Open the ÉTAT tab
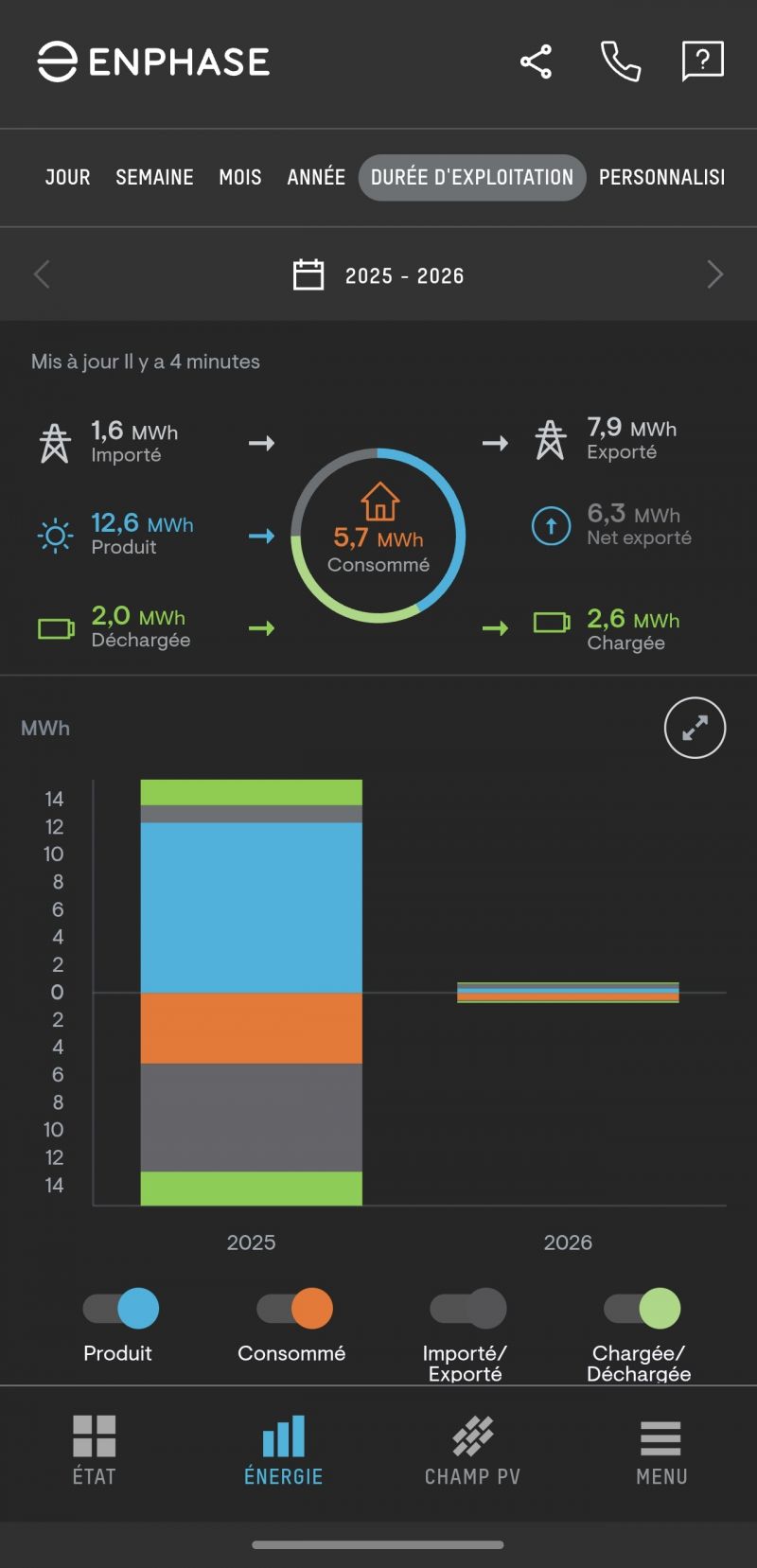The width and height of the screenshot is (757, 1568). (95, 1450)
